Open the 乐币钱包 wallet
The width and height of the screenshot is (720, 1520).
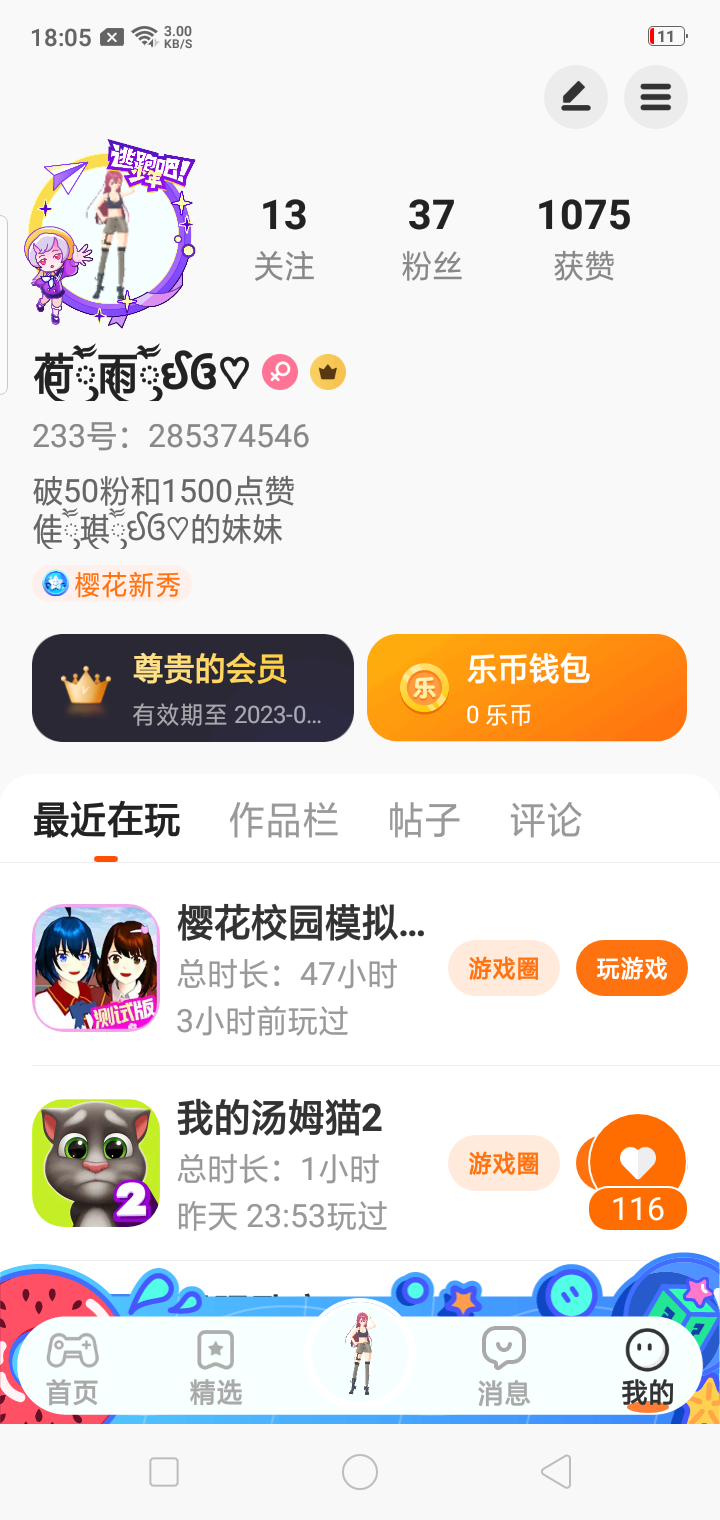(527, 688)
